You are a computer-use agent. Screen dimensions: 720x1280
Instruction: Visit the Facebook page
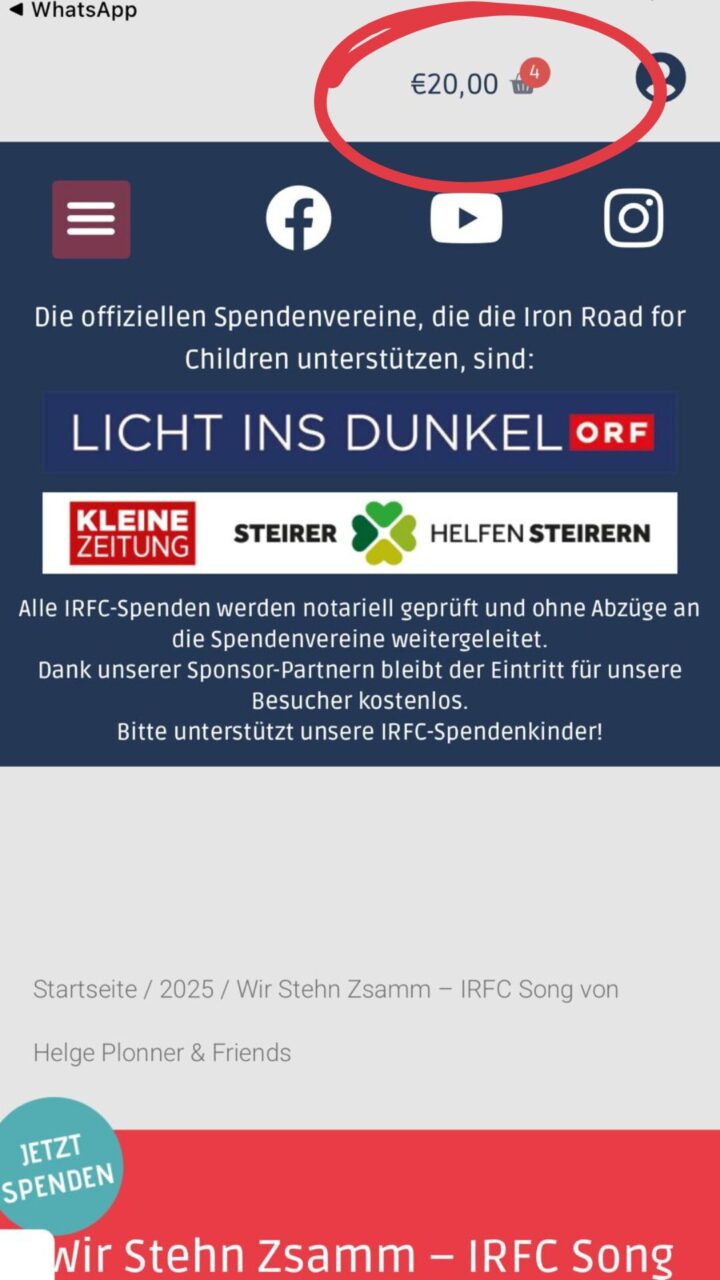pos(298,218)
